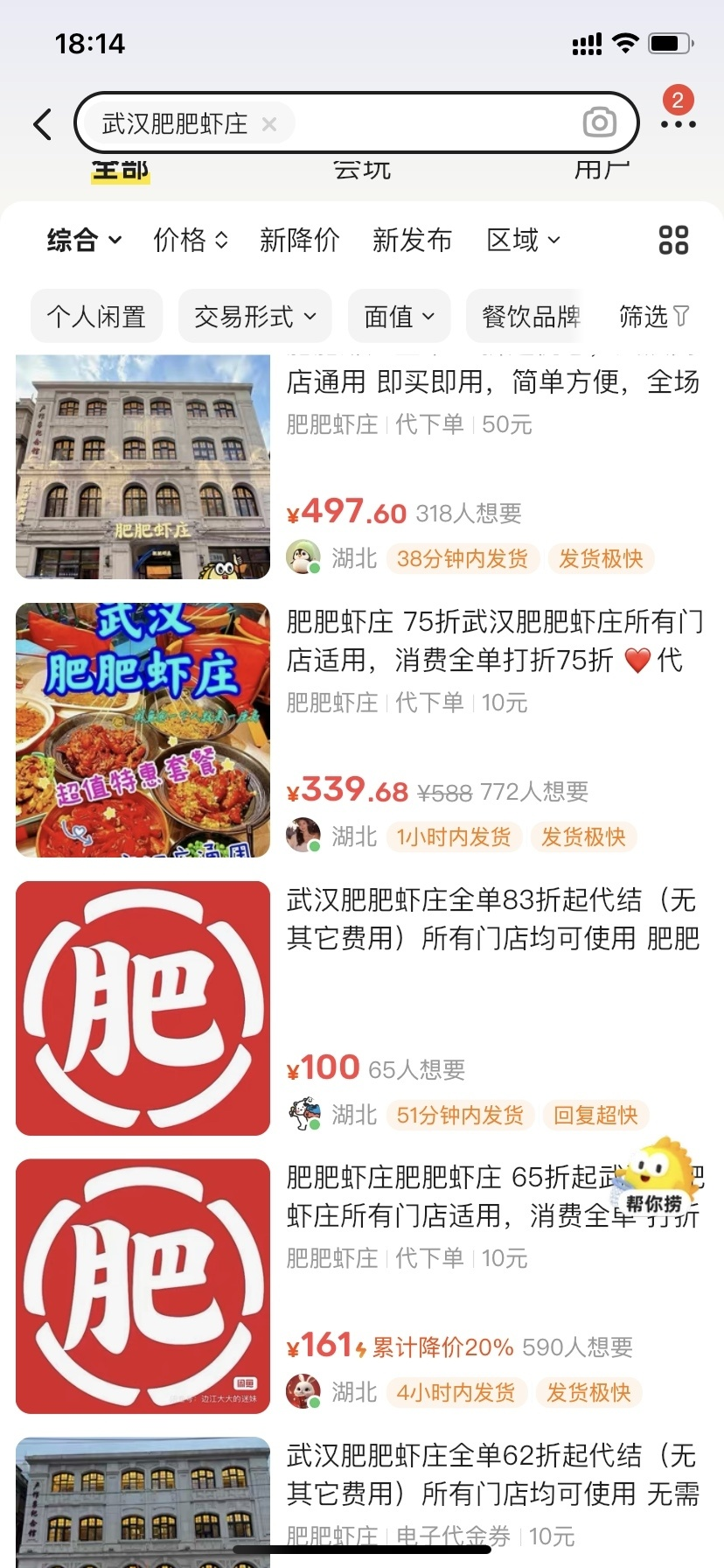Clear the 武汉肥肥虾庄 search term
Viewport: 724px width, 1568px height.
(x=269, y=124)
